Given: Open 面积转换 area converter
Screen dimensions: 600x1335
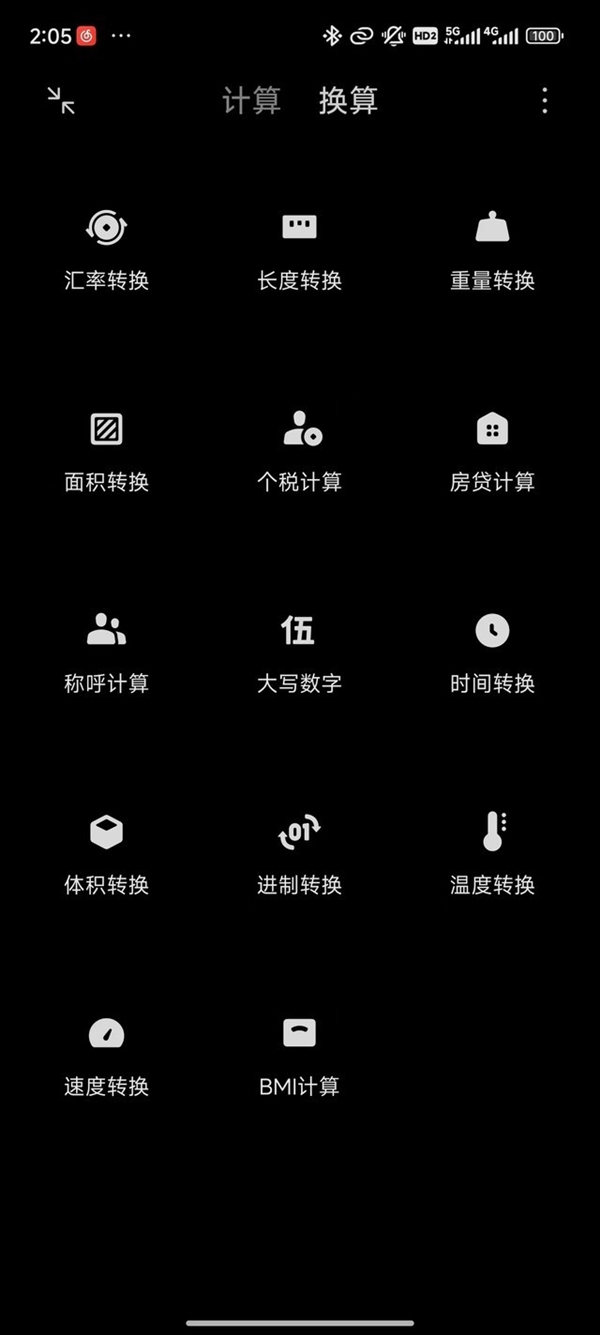Looking at the screenshot, I should pyautogui.click(x=106, y=452).
